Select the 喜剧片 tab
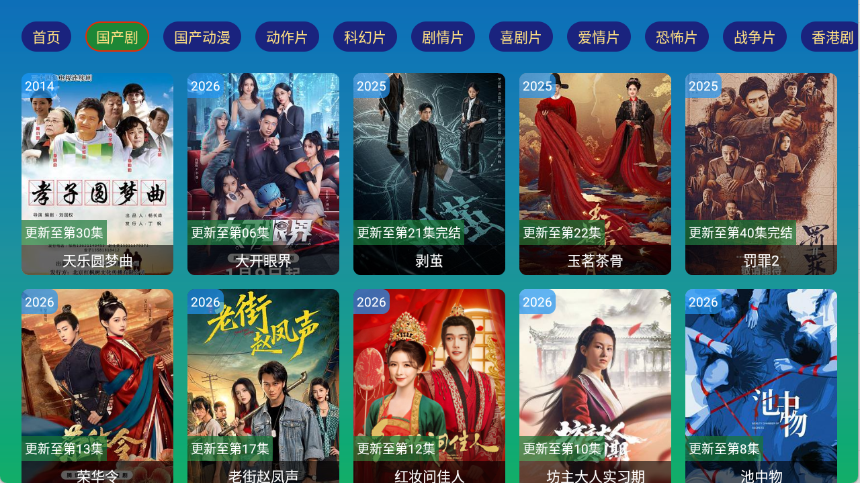 tap(521, 37)
